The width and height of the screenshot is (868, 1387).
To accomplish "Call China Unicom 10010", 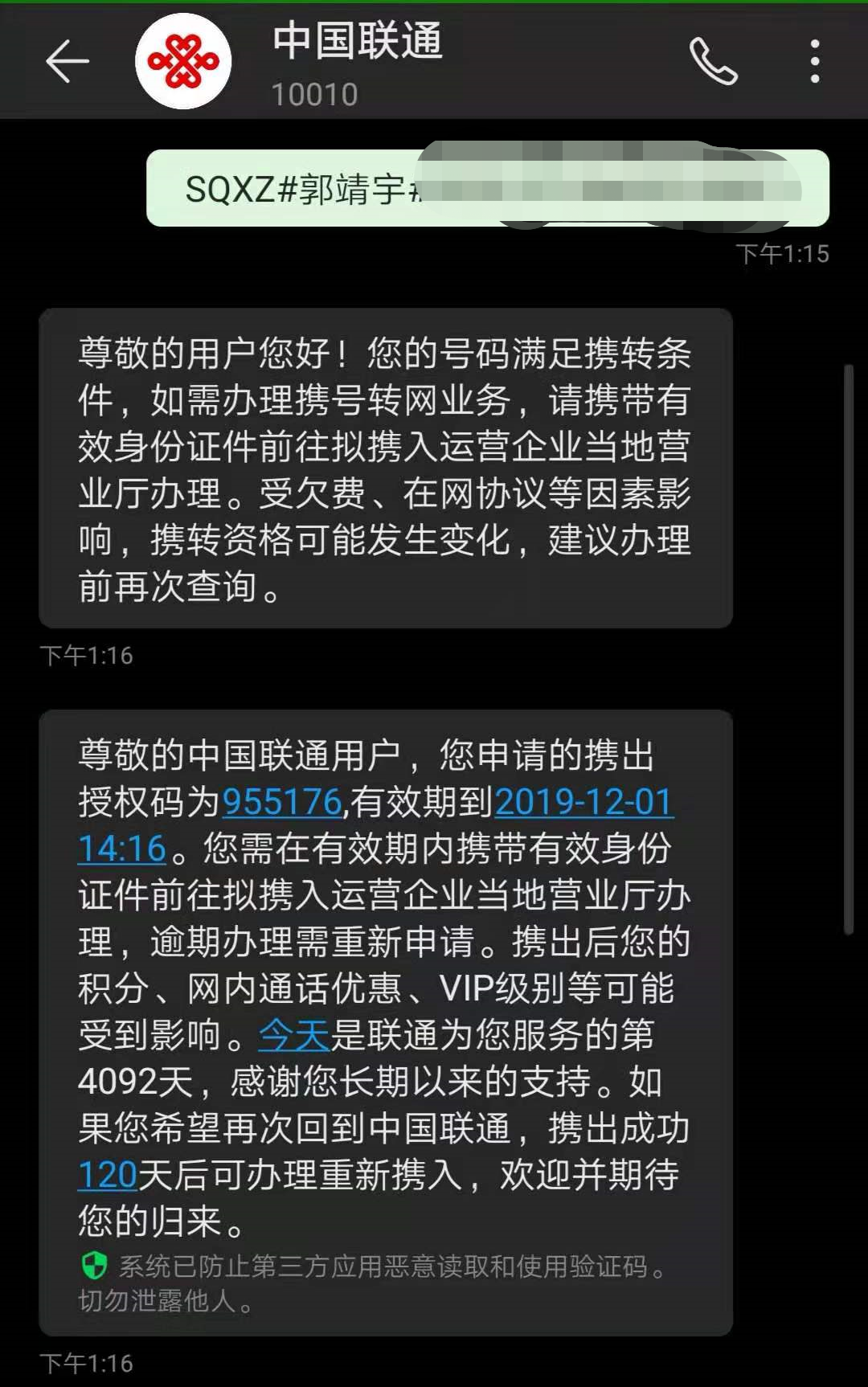I will pos(713,61).
